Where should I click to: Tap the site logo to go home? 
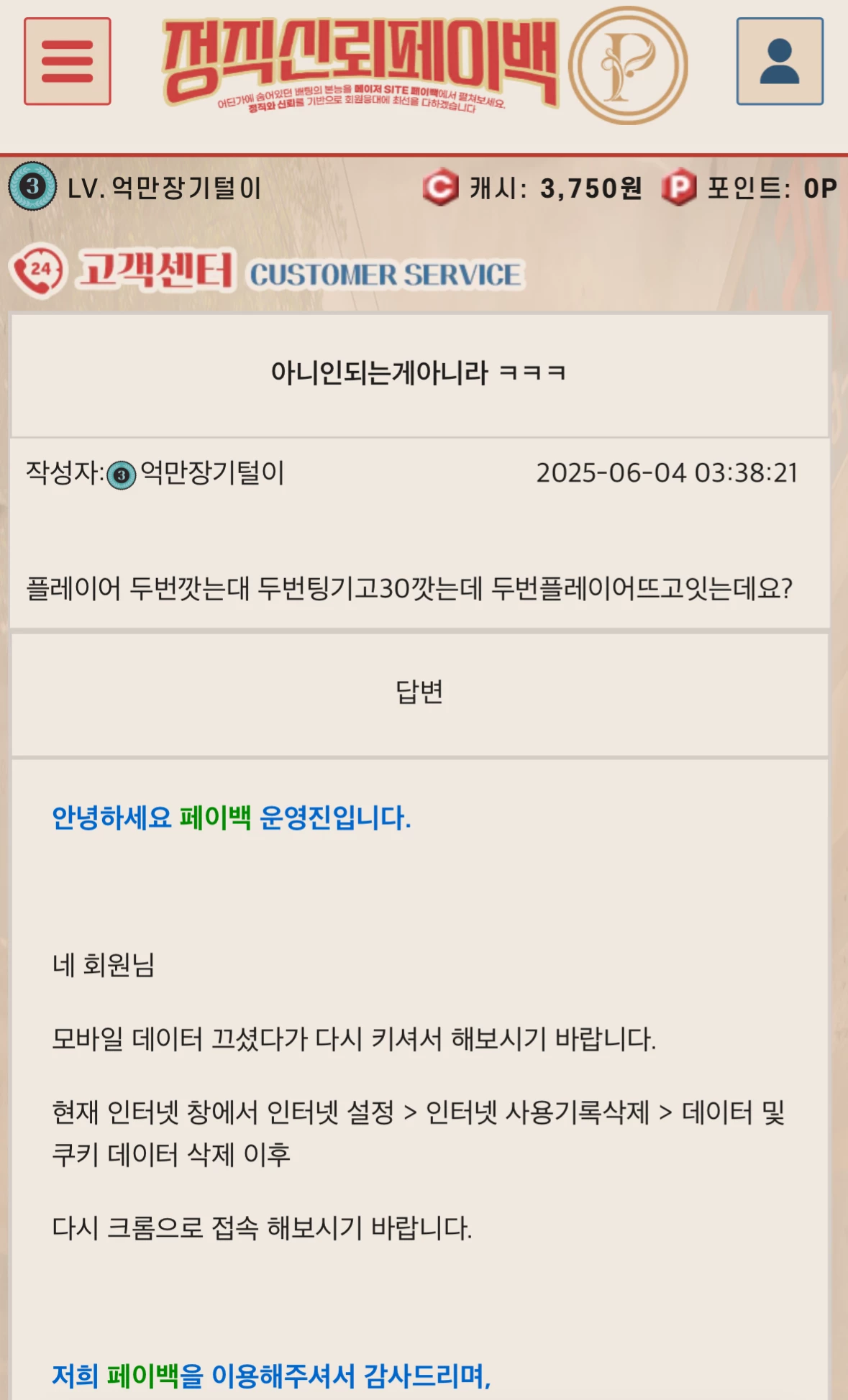click(423, 65)
